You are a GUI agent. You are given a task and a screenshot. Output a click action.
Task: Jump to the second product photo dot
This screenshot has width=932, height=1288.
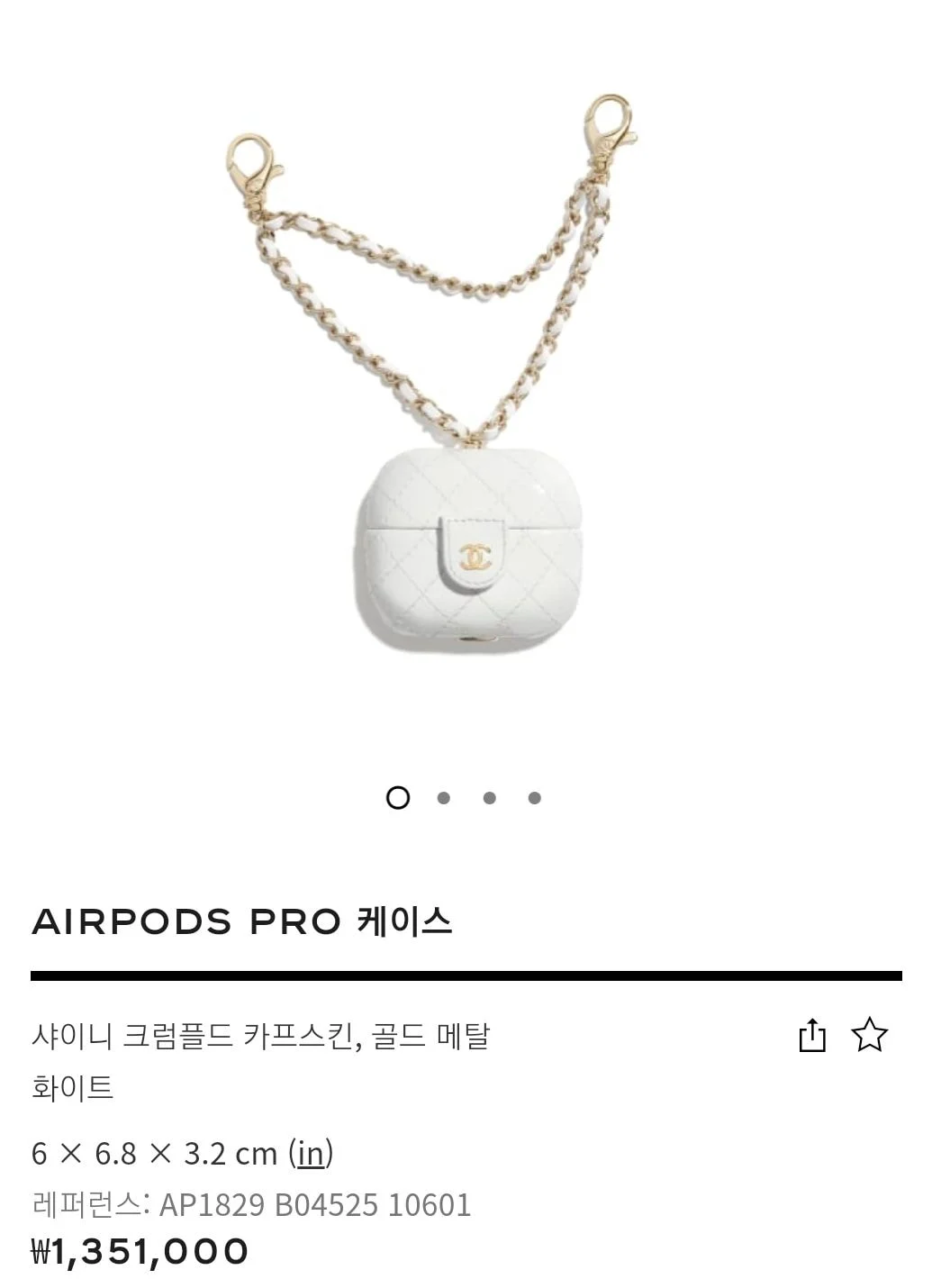point(443,798)
